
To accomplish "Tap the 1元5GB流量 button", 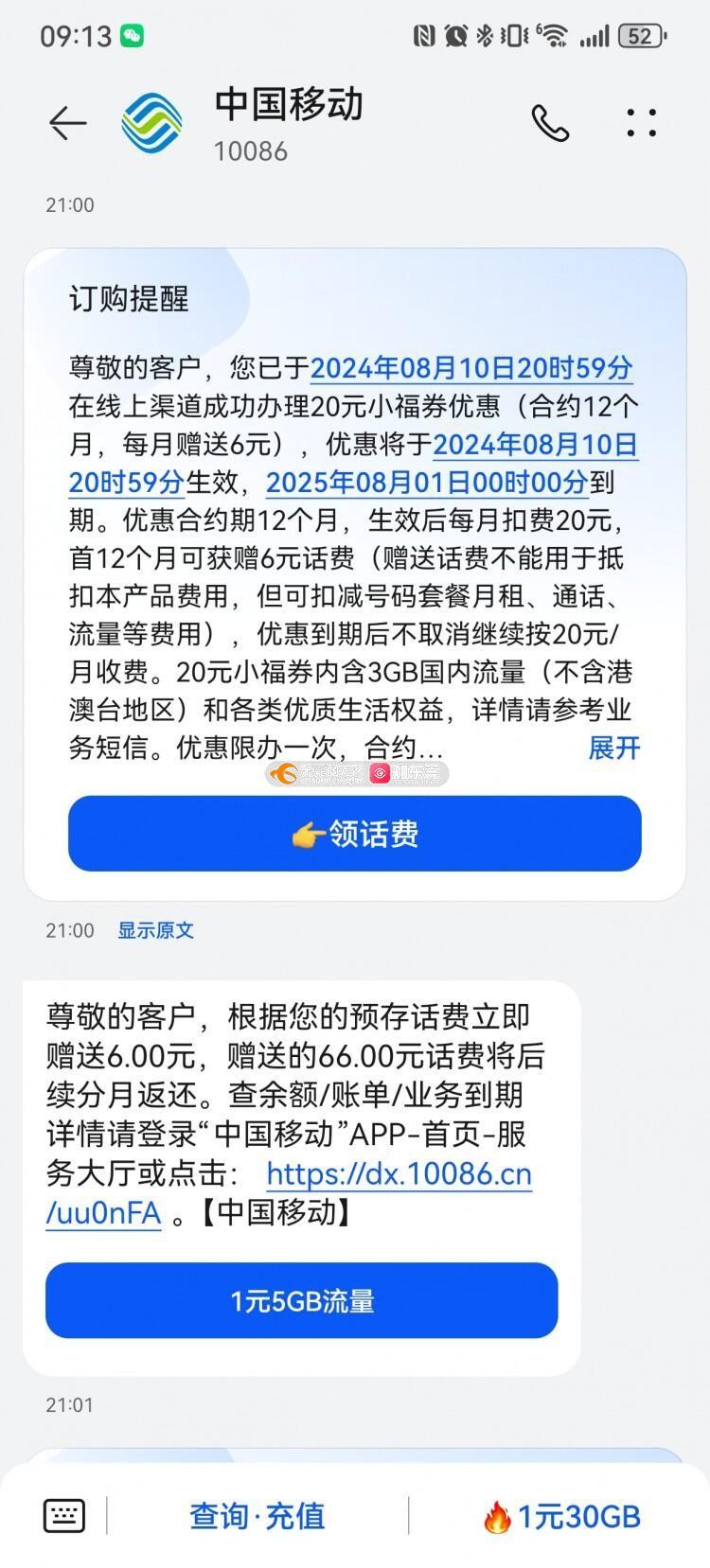I will click(x=301, y=1300).
